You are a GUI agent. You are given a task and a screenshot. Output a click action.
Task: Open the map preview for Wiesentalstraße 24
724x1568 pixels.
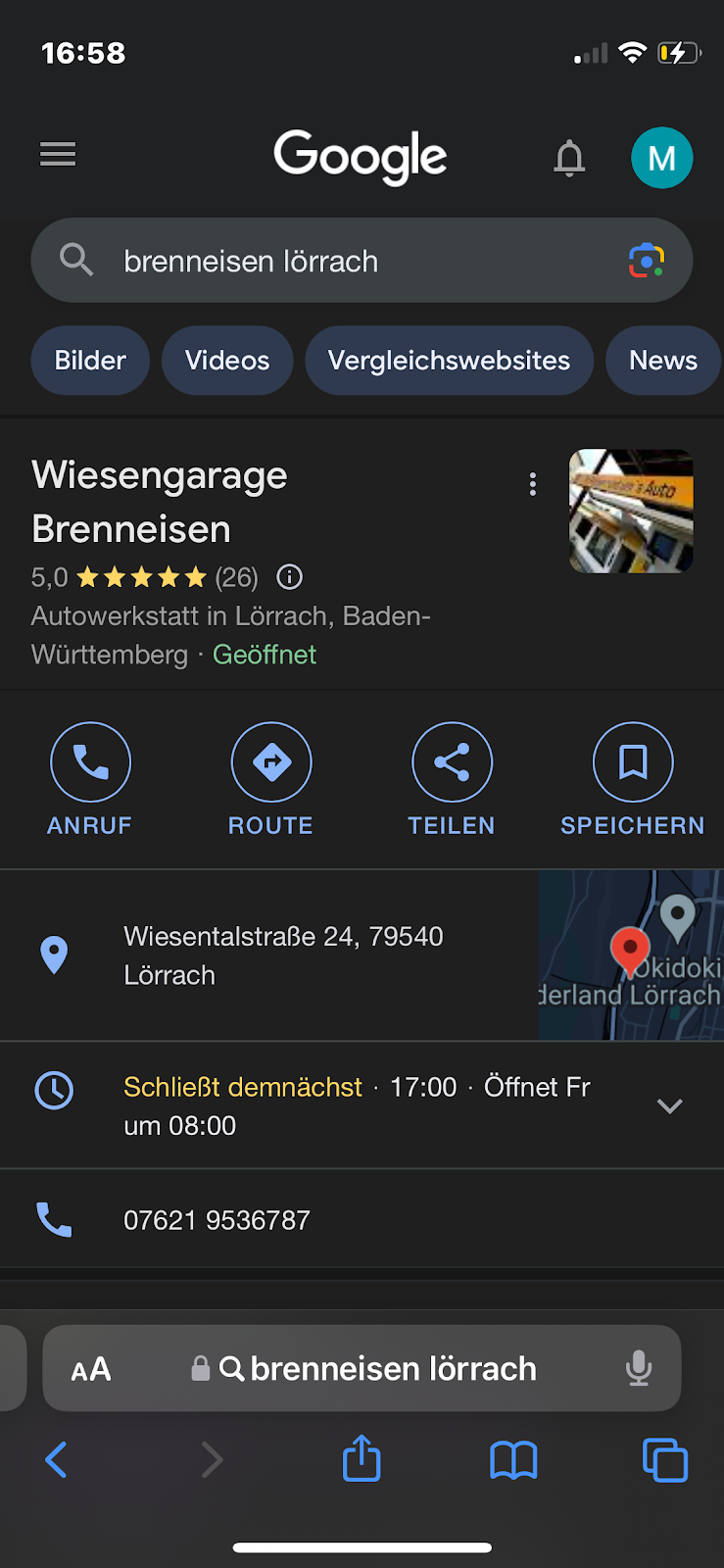coord(630,955)
